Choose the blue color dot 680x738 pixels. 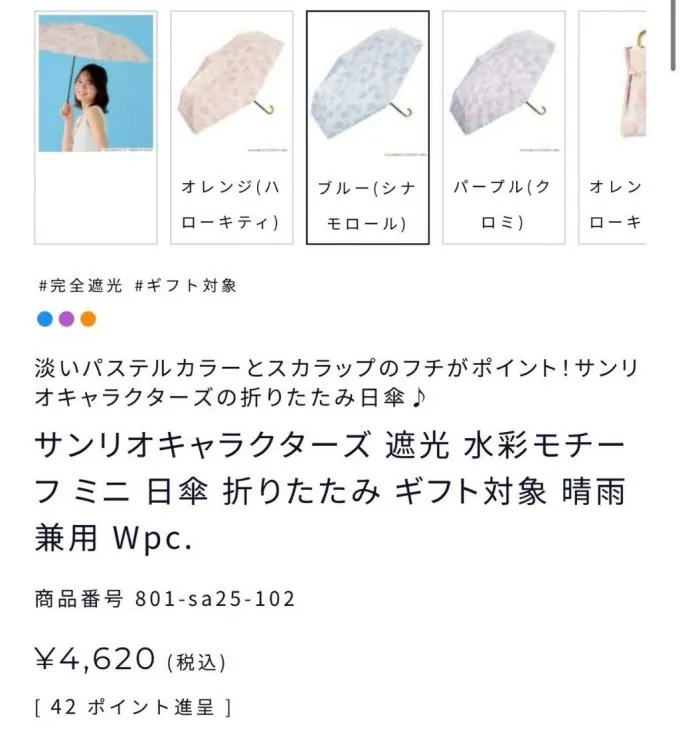[x=45, y=319]
